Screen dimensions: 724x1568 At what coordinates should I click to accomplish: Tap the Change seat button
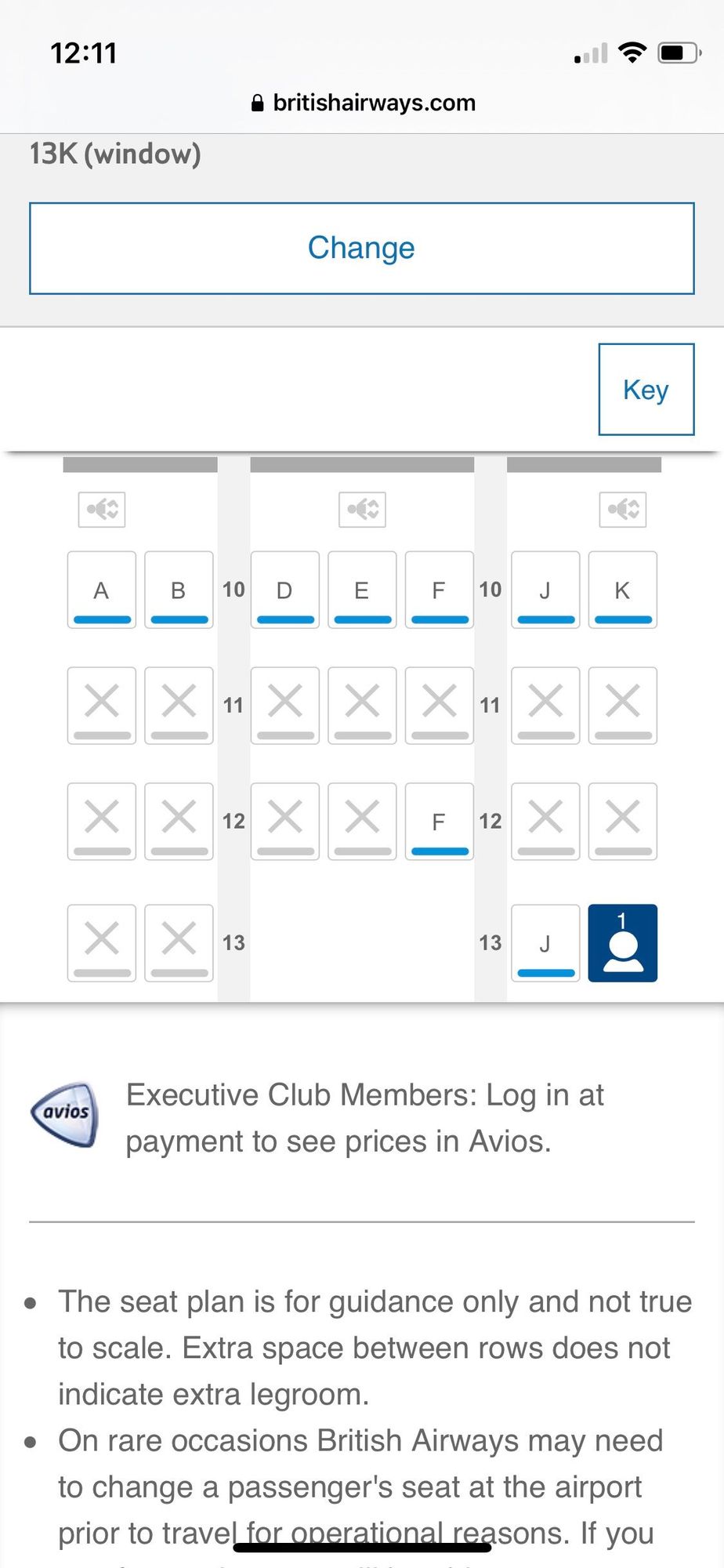[x=361, y=249]
